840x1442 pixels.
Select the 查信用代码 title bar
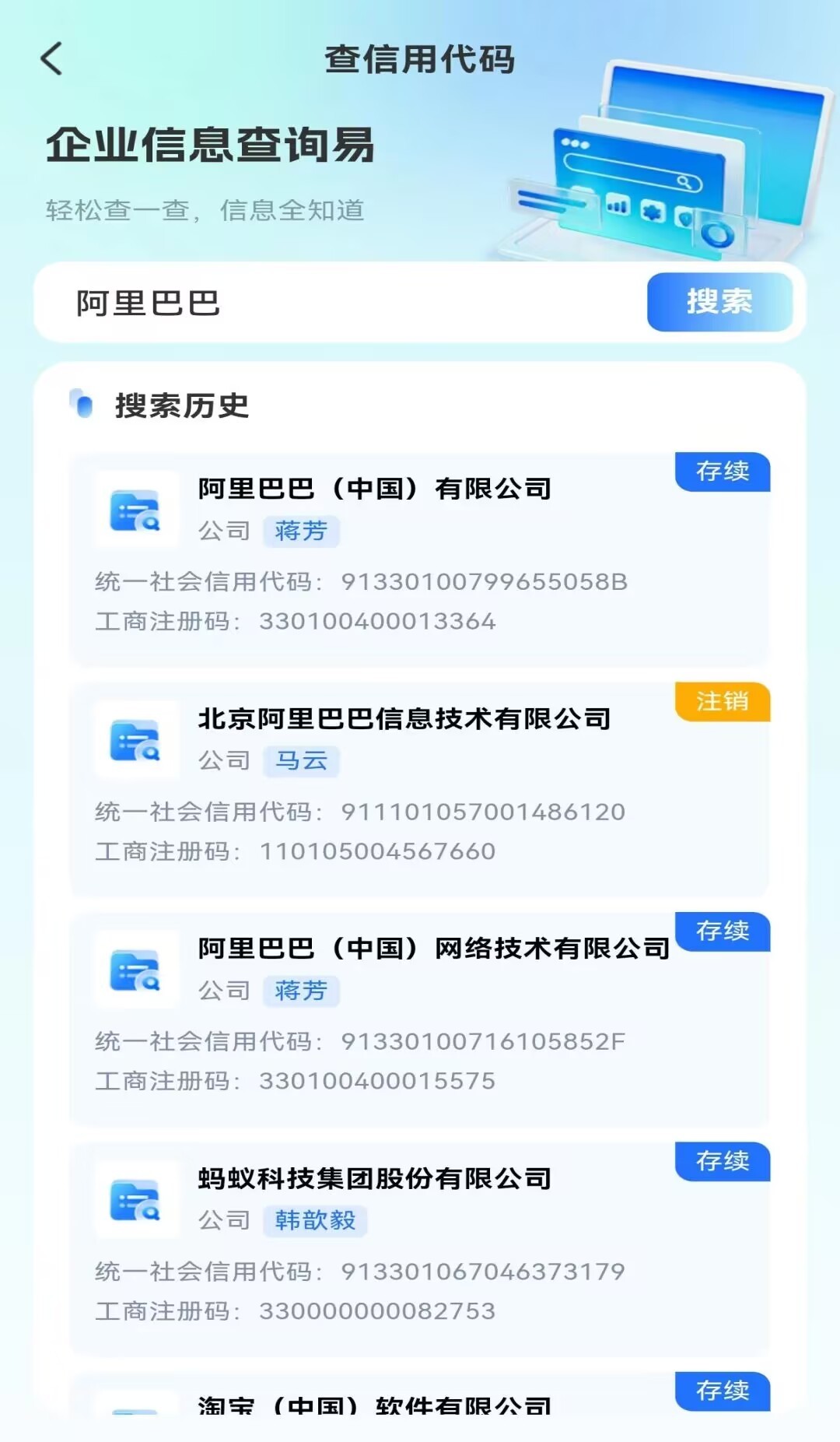[x=420, y=59]
